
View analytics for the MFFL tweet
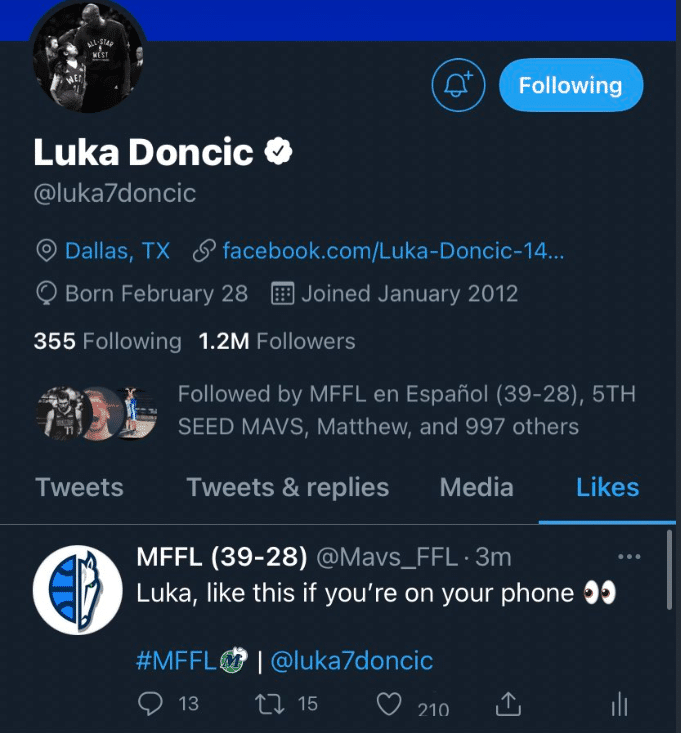(x=619, y=705)
